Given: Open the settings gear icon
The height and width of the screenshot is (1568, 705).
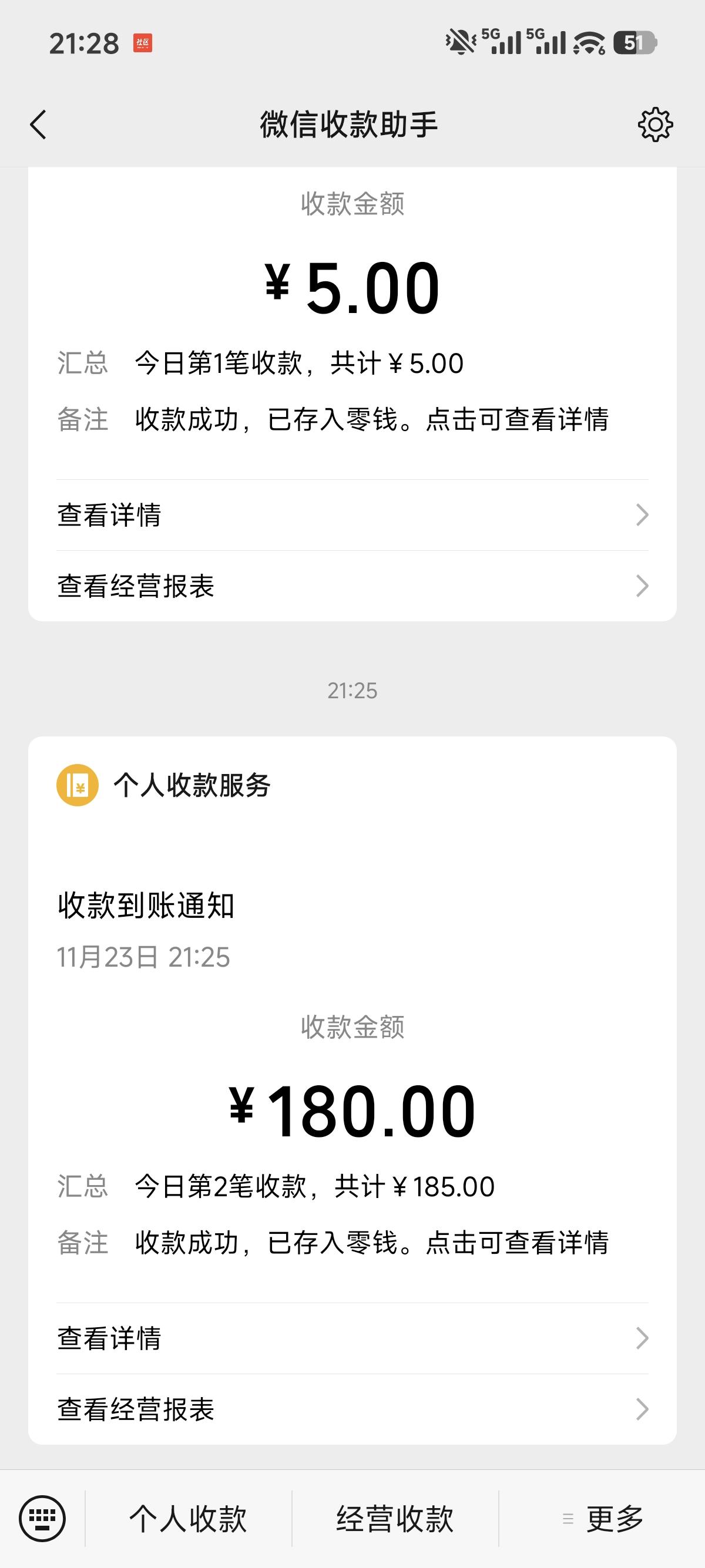Looking at the screenshot, I should click(x=654, y=125).
